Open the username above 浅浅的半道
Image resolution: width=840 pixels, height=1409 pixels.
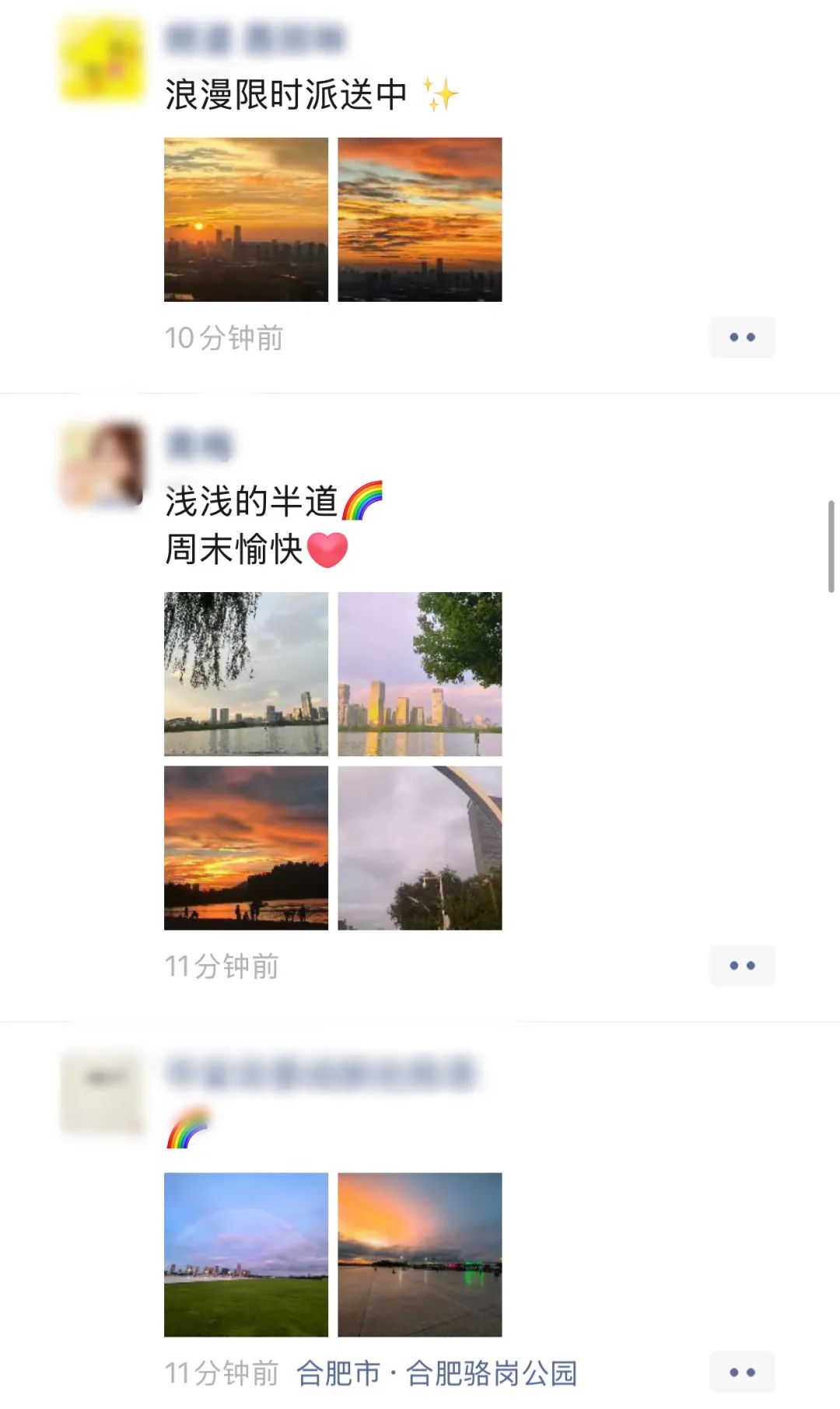click(199, 445)
